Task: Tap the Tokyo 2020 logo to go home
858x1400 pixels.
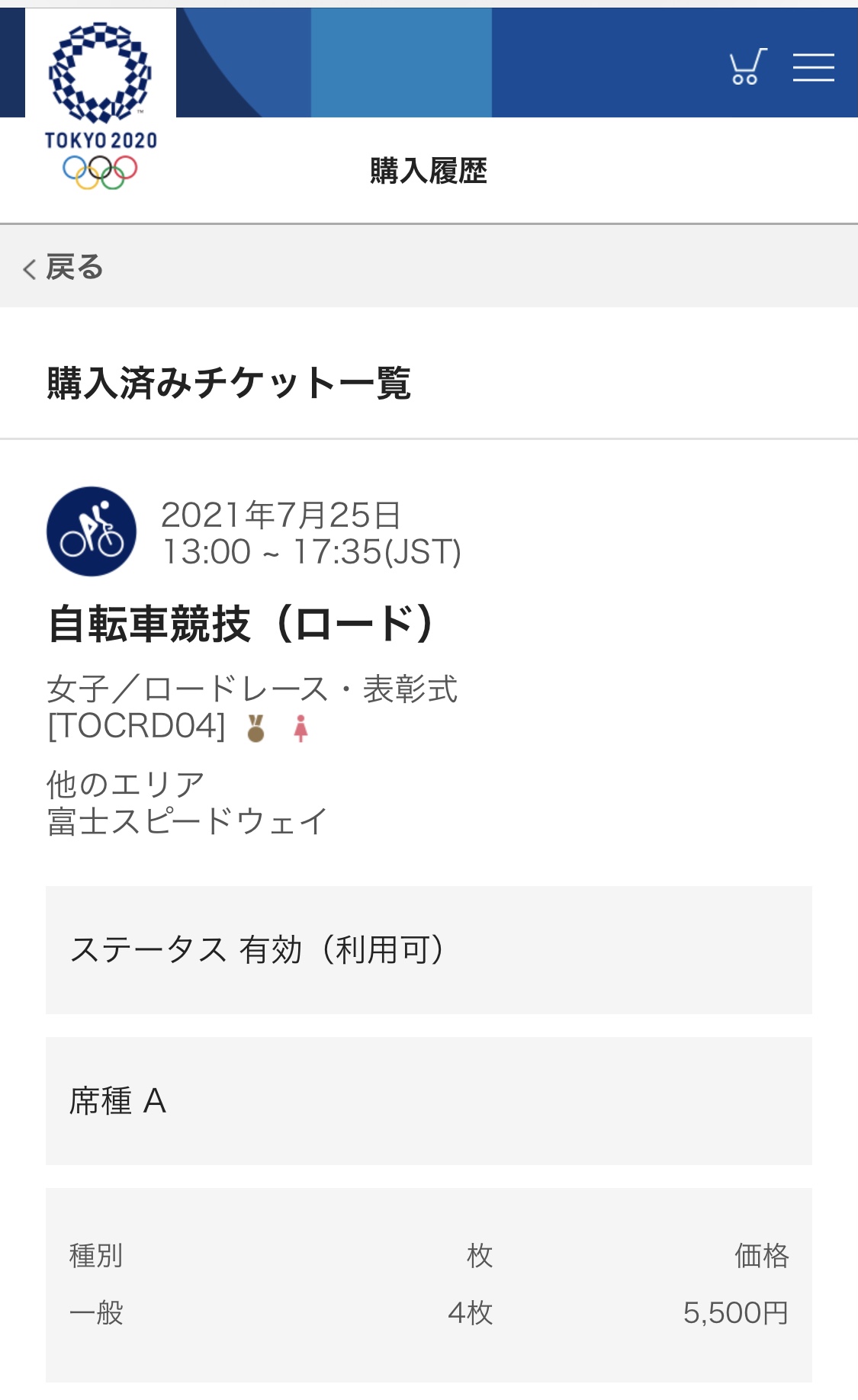Action: click(101, 105)
